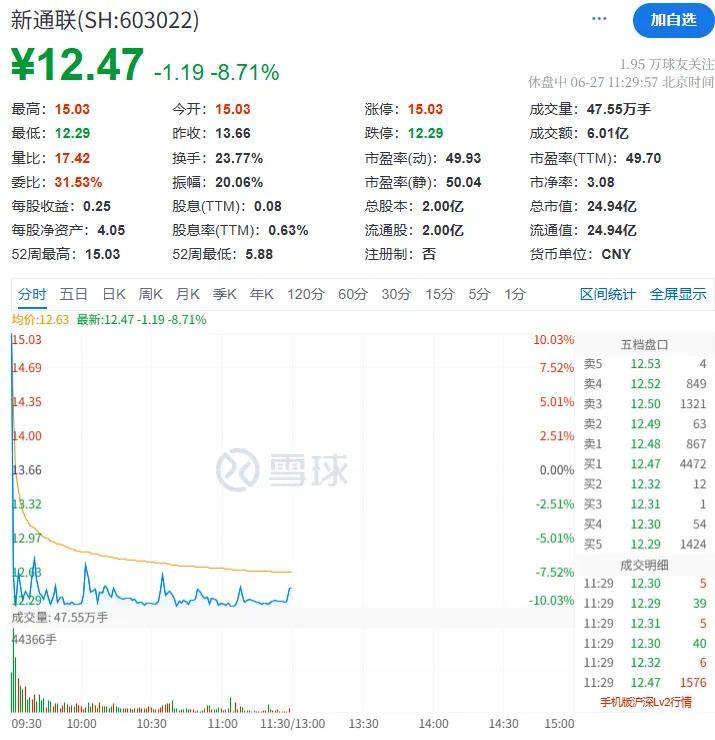Open the 15分 interval chart
Image resolution: width=715 pixels, height=740 pixels.
439,294
